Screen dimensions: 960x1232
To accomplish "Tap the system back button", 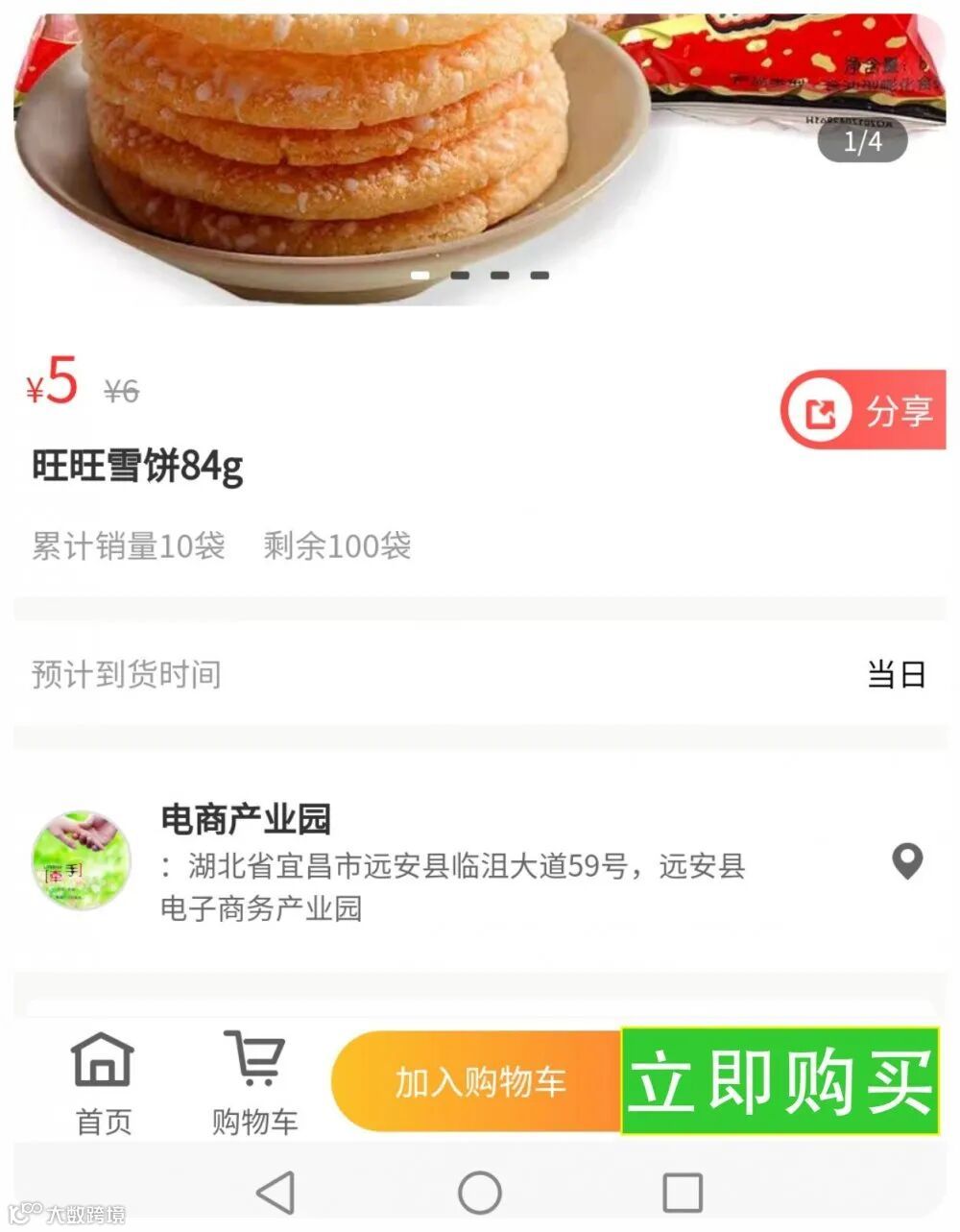I will 276,1193.
